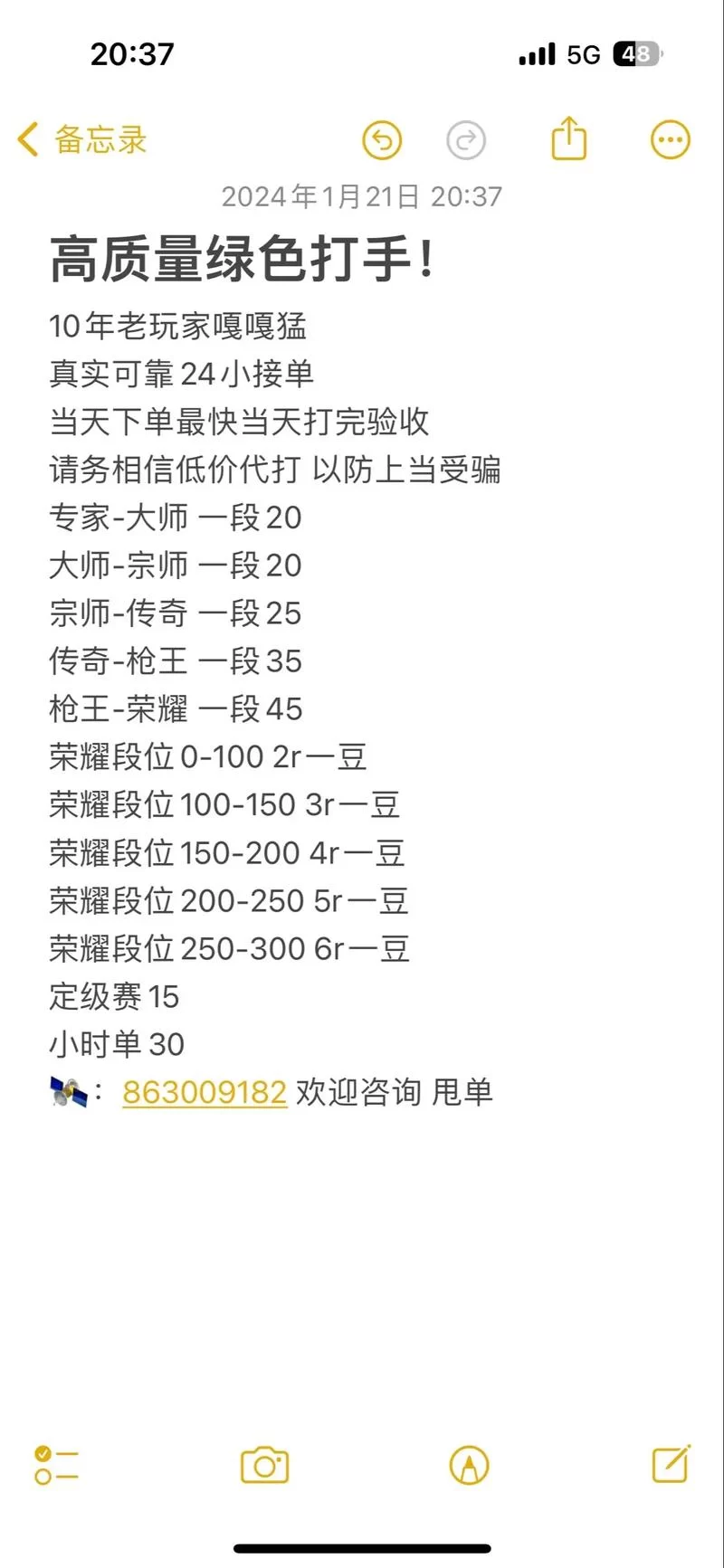Tap the Redo arrow icon
The height and width of the screenshot is (1568, 724).
466,140
